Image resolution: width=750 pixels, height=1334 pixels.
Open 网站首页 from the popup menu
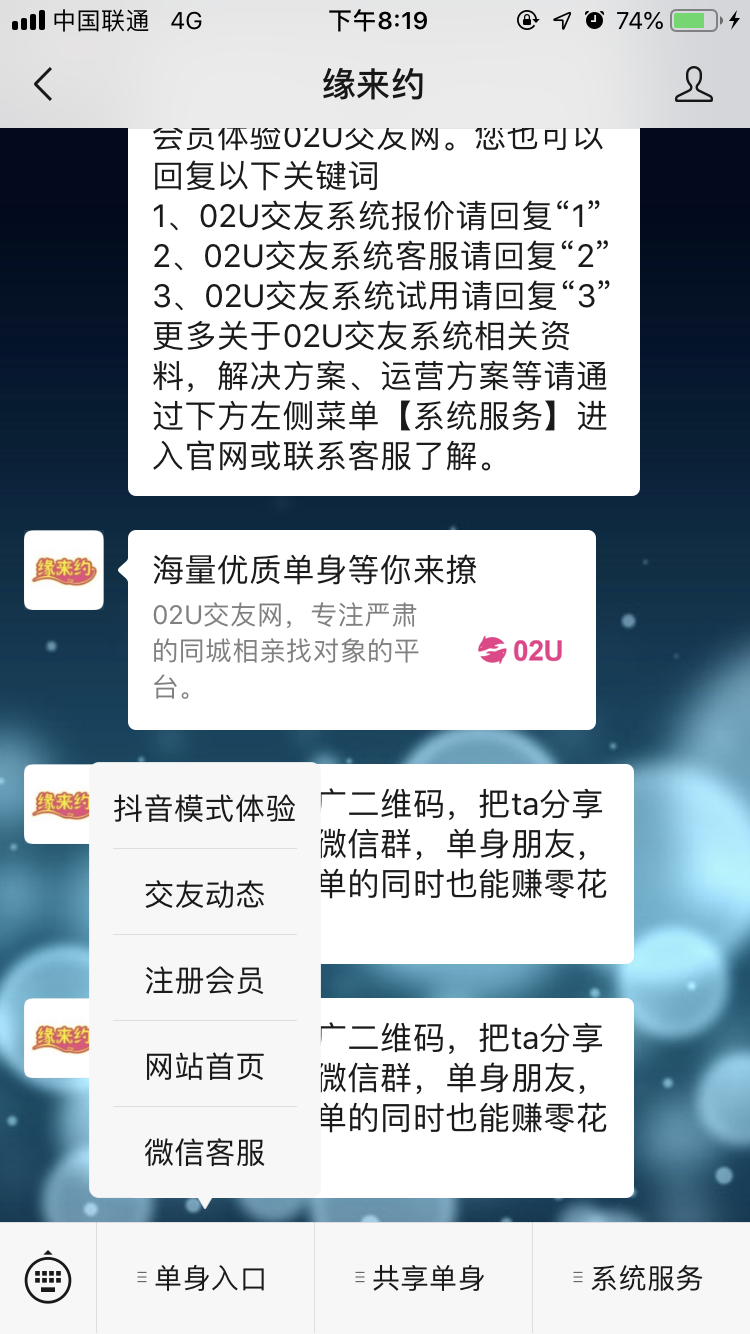[205, 1065]
